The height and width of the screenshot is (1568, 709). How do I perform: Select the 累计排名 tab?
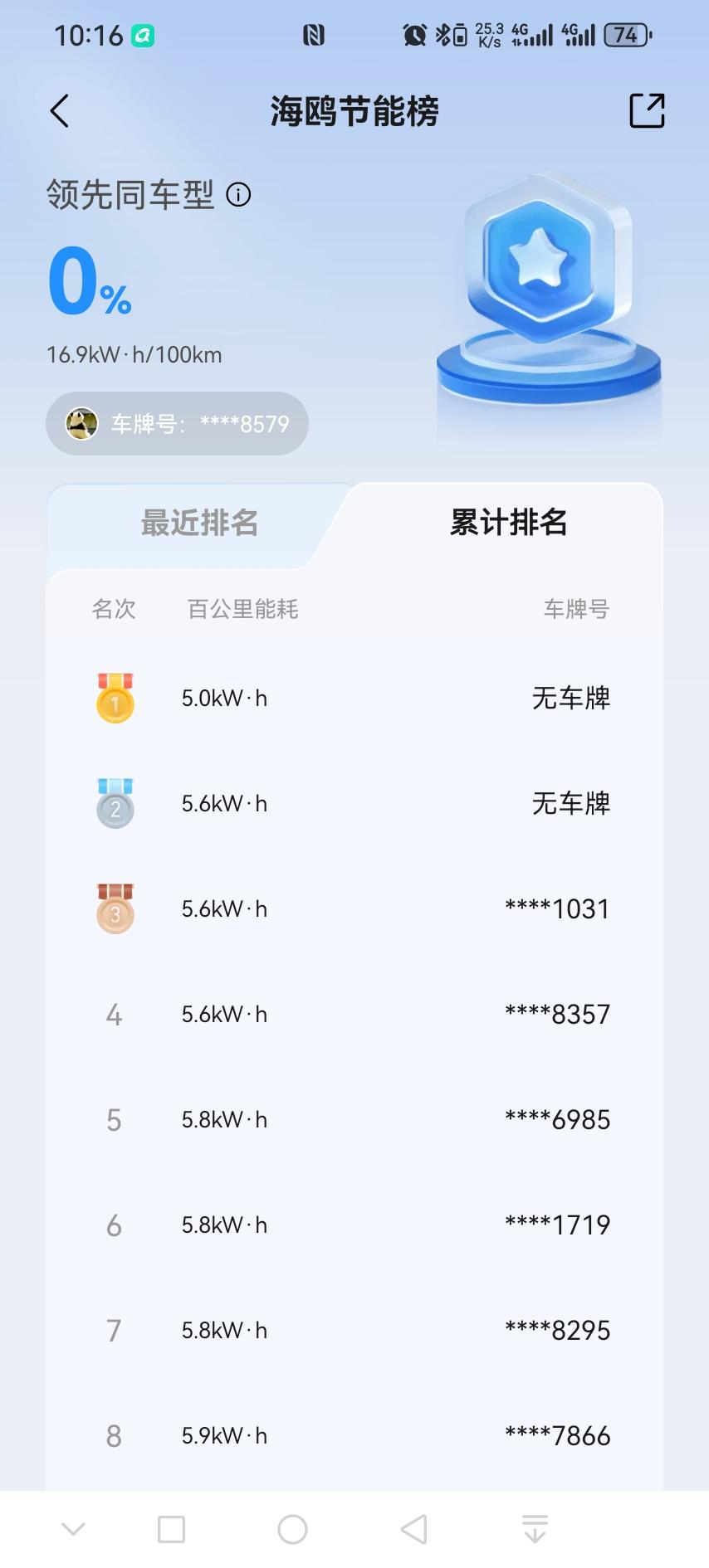tap(509, 523)
